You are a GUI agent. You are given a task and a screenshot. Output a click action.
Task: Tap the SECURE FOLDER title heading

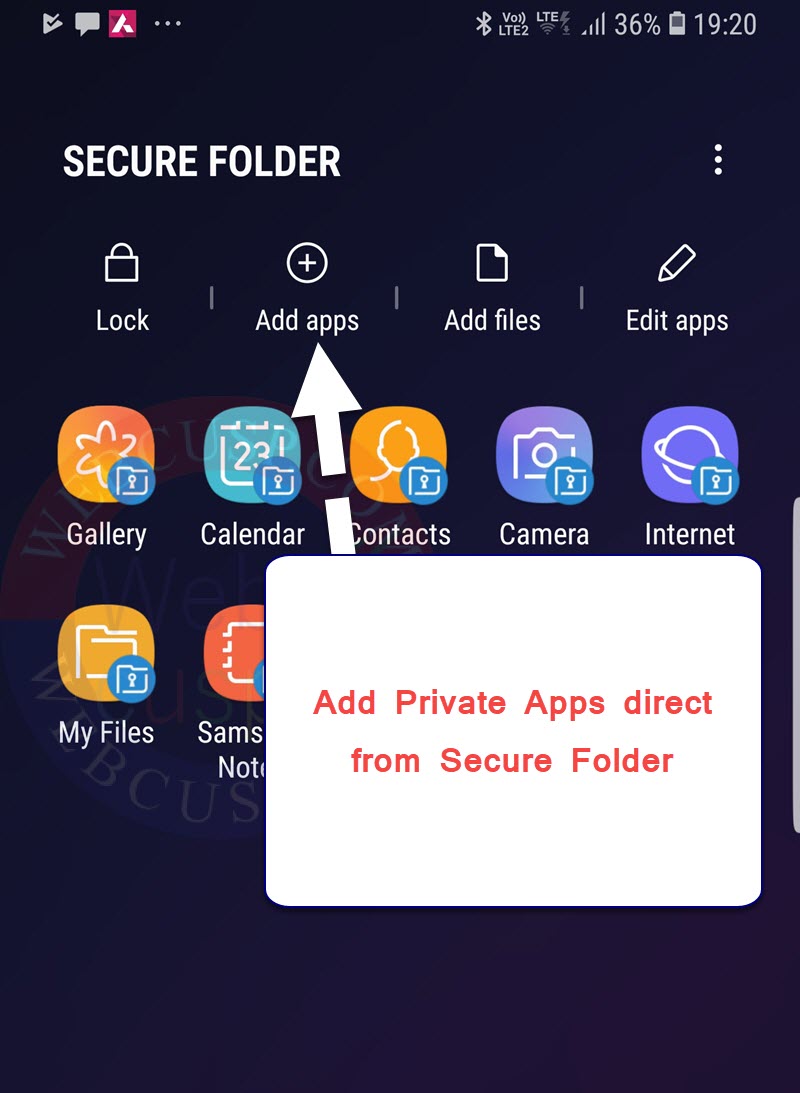(x=202, y=160)
